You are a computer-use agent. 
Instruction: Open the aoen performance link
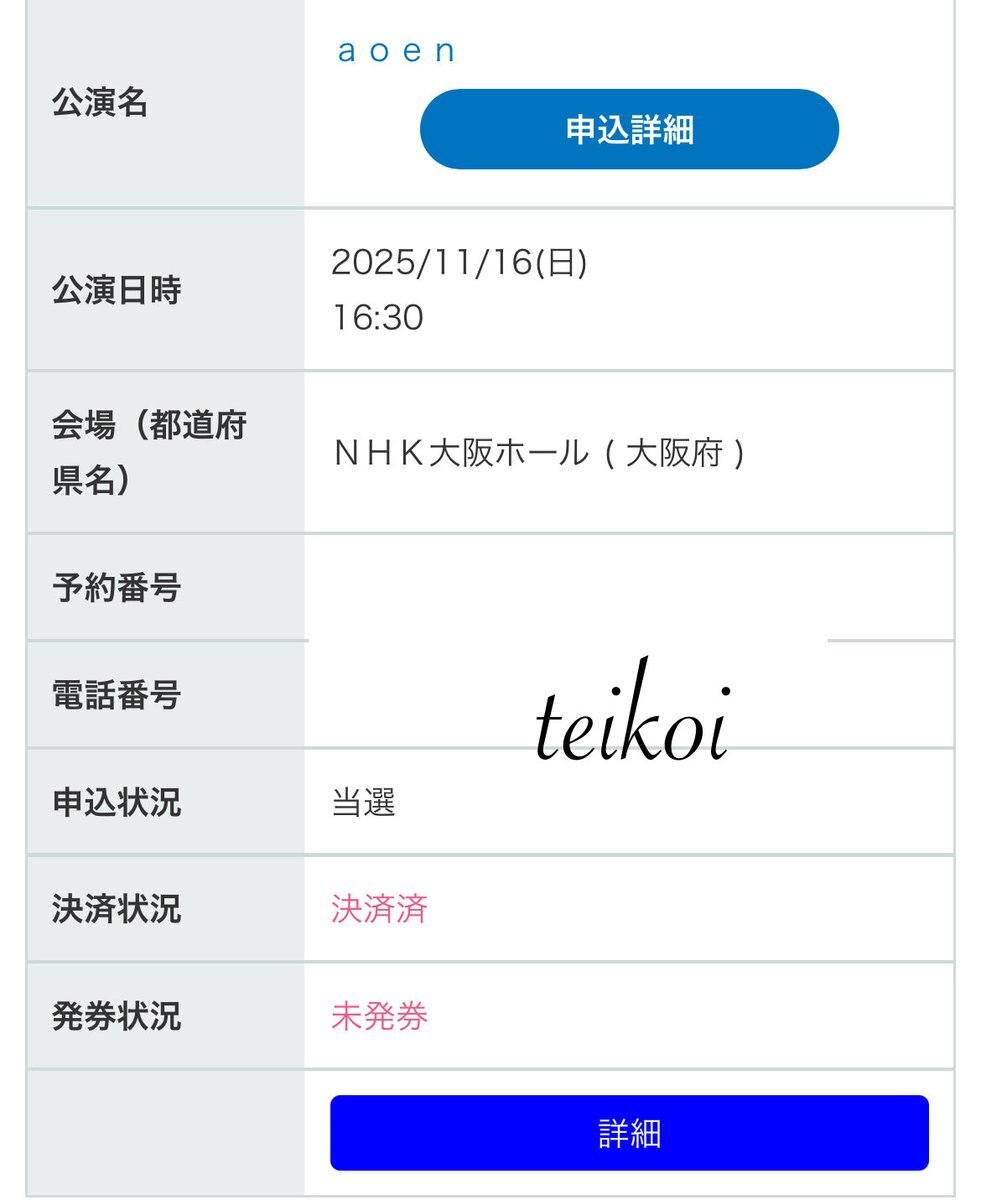[397, 52]
